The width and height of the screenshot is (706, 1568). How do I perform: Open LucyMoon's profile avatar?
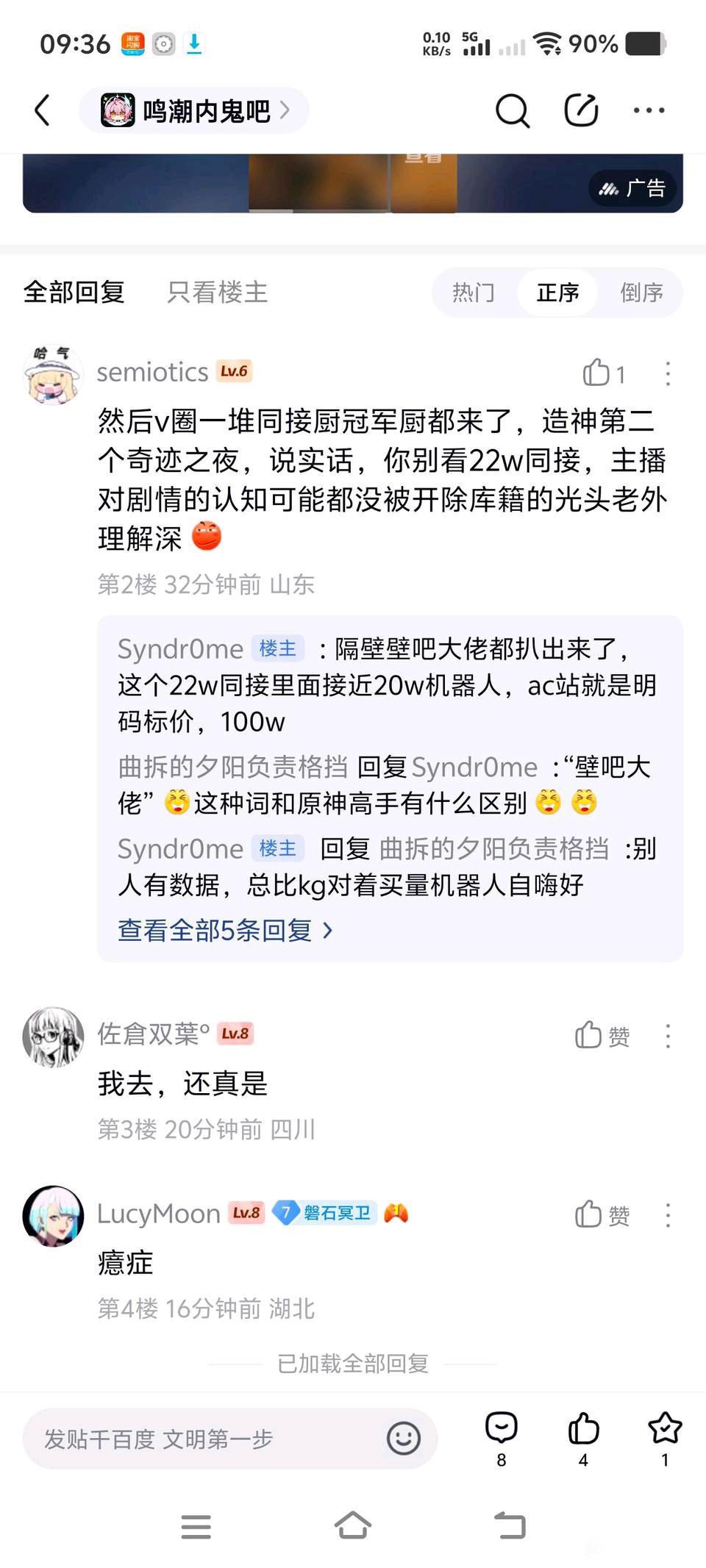pyautogui.click(x=53, y=1215)
